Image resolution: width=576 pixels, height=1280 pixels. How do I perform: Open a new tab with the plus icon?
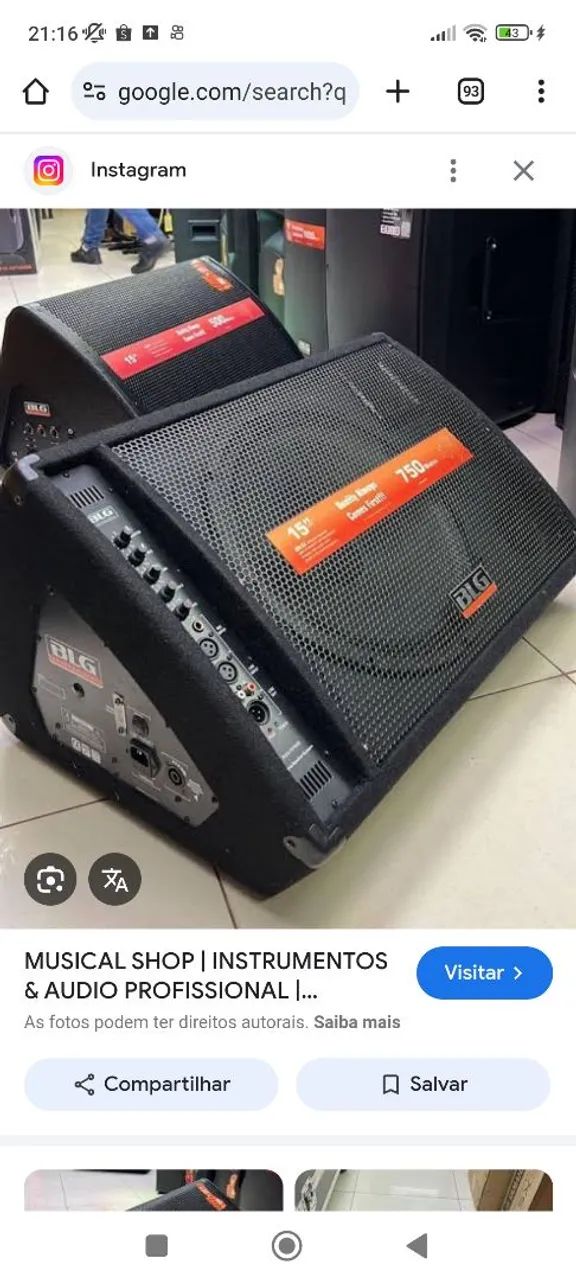coord(398,92)
